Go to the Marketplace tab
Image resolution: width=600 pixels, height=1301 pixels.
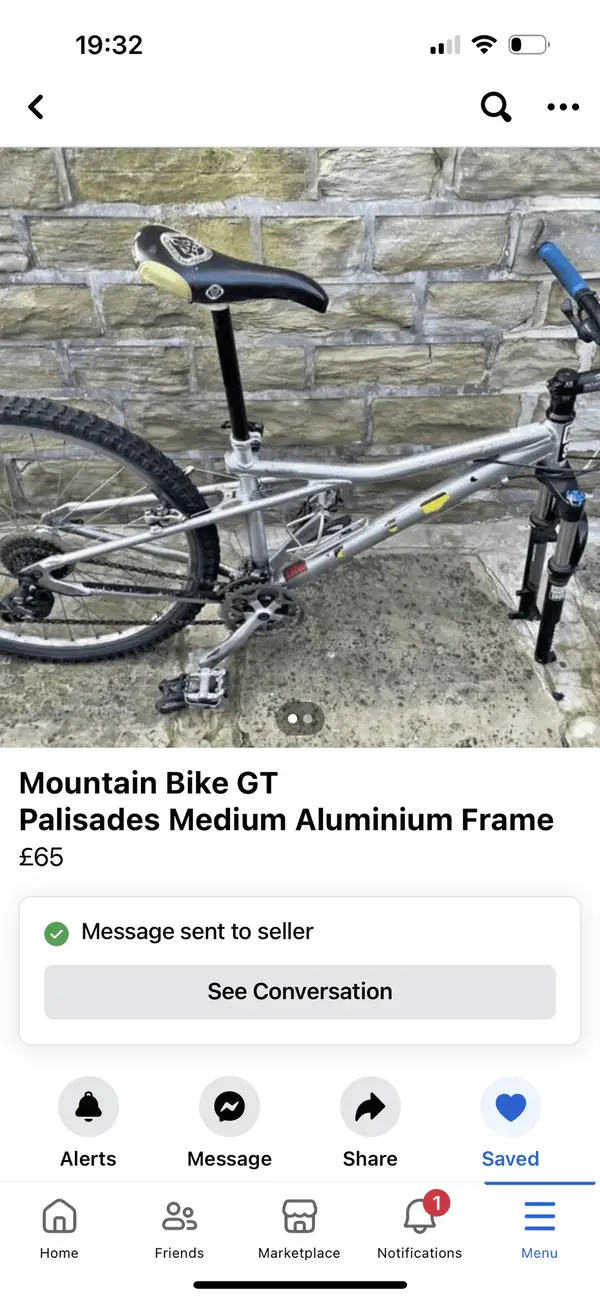pyautogui.click(x=299, y=1228)
